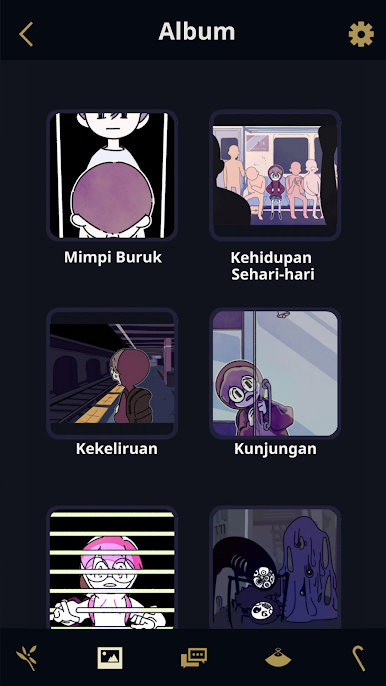Go back using the arrow icon
The height and width of the screenshot is (686, 386).
(26, 34)
